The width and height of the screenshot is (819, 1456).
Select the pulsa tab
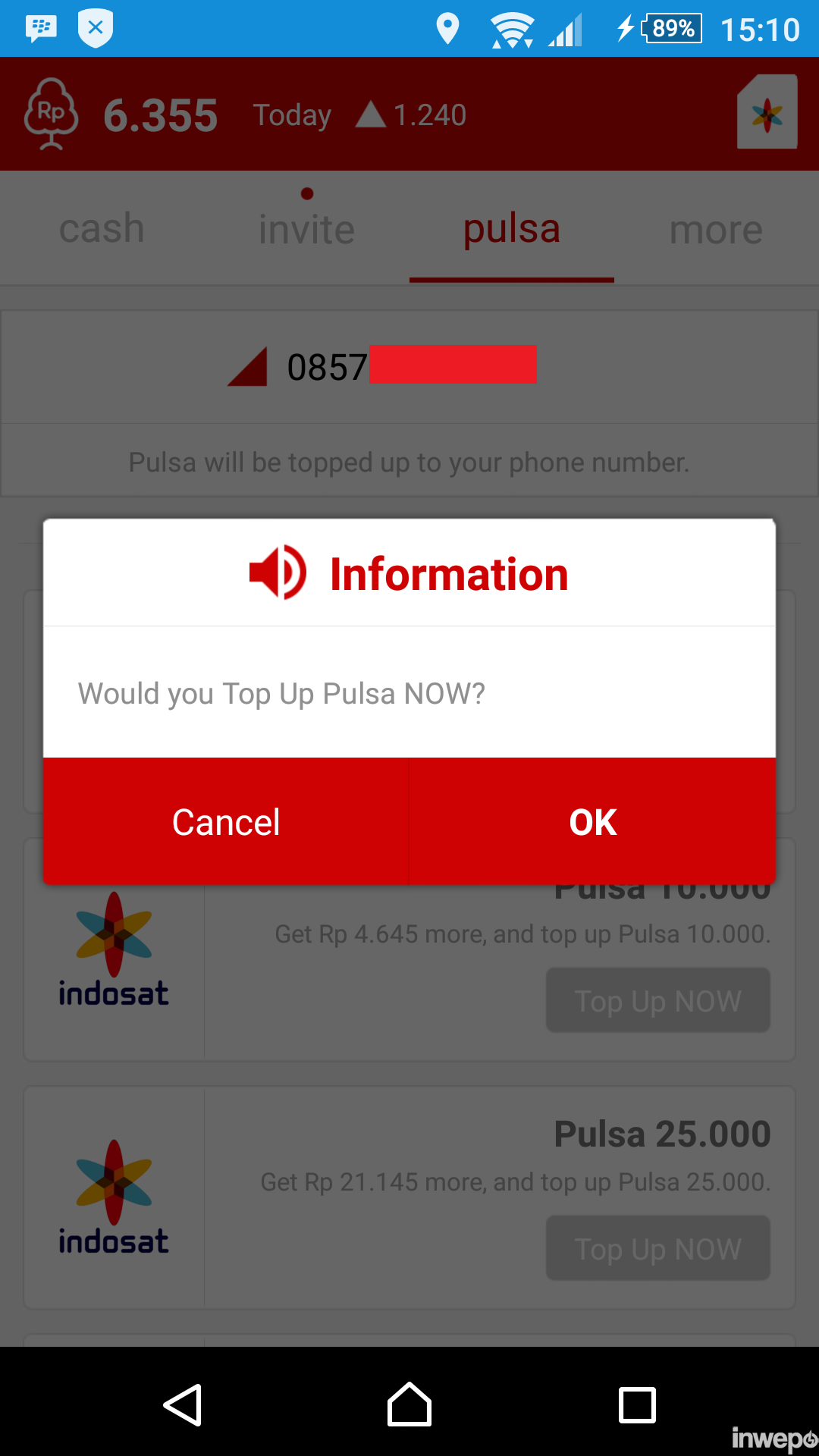pos(511,228)
